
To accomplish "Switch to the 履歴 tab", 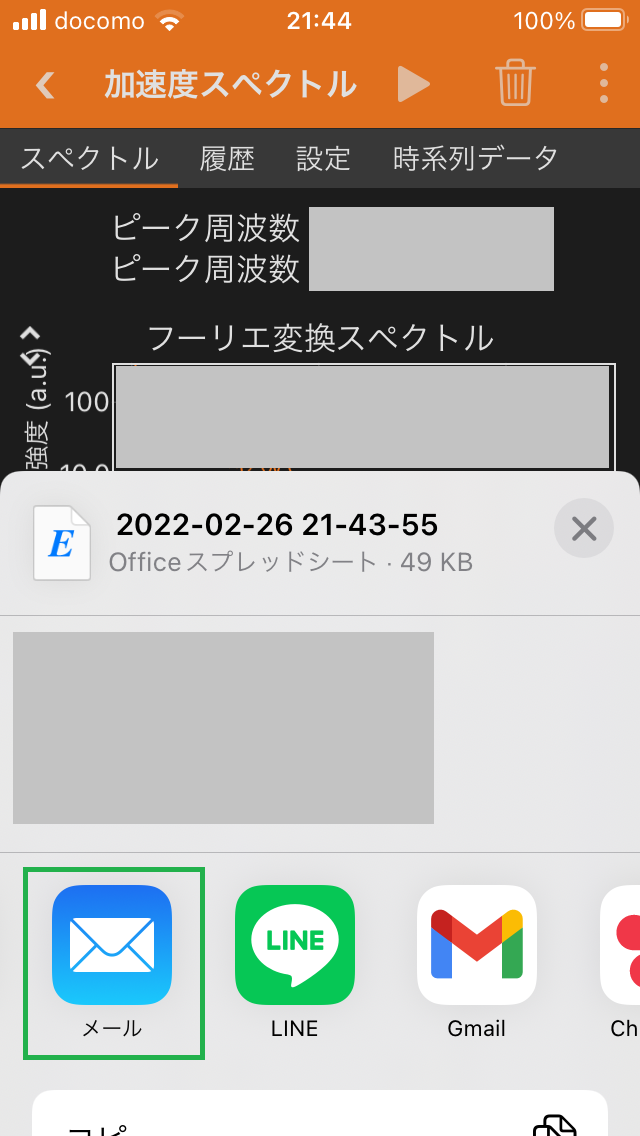I will tap(227, 158).
